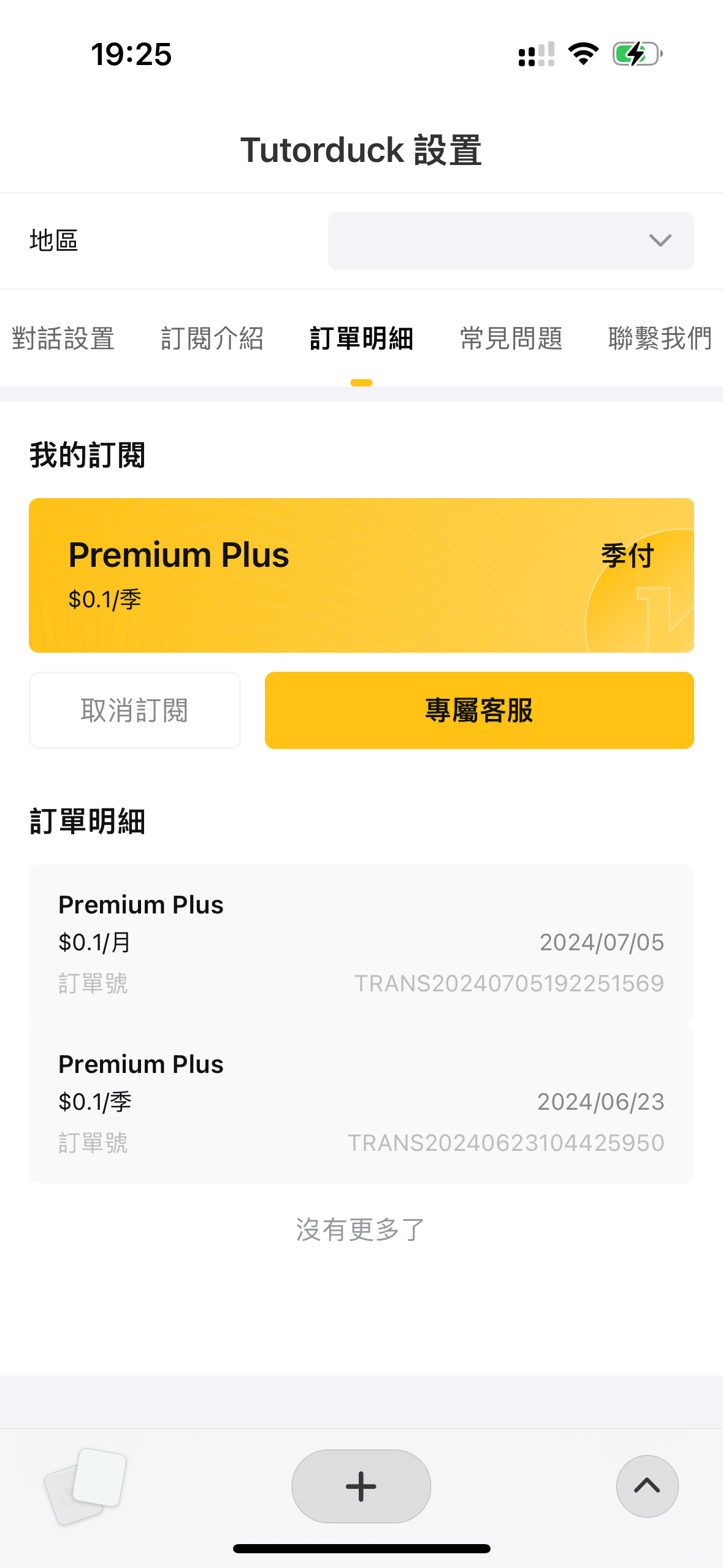Open the 常見問題 tab
This screenshot has width=723, height=1568.
511,339
